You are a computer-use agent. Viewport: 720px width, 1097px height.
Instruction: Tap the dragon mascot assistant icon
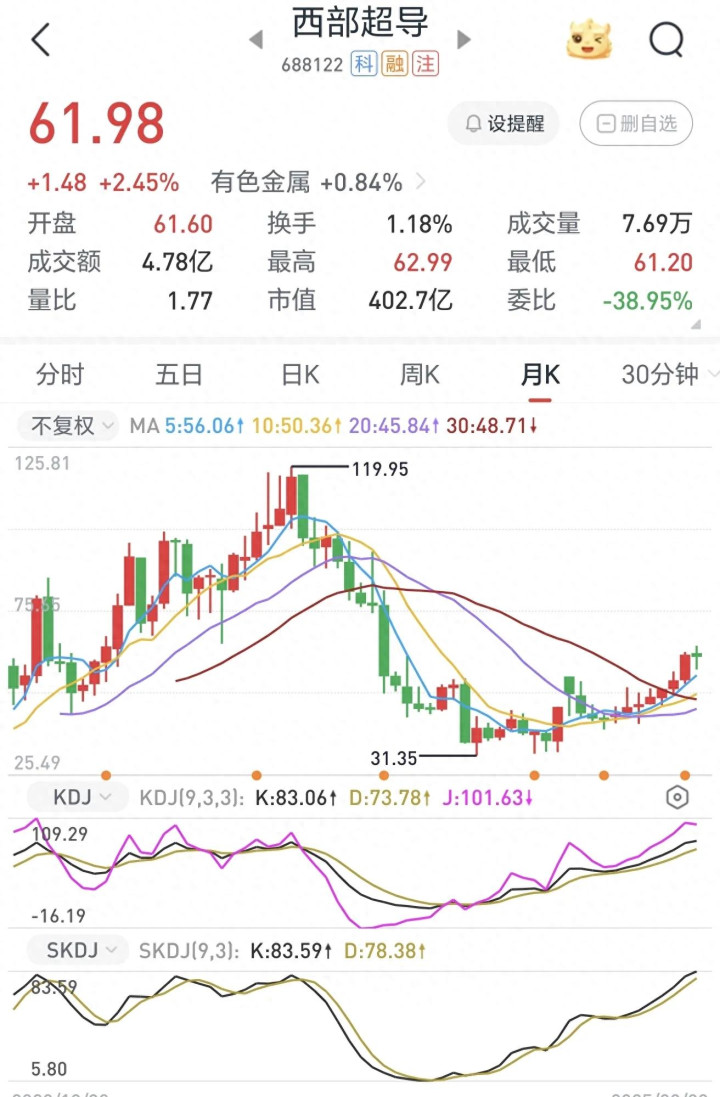589,41
